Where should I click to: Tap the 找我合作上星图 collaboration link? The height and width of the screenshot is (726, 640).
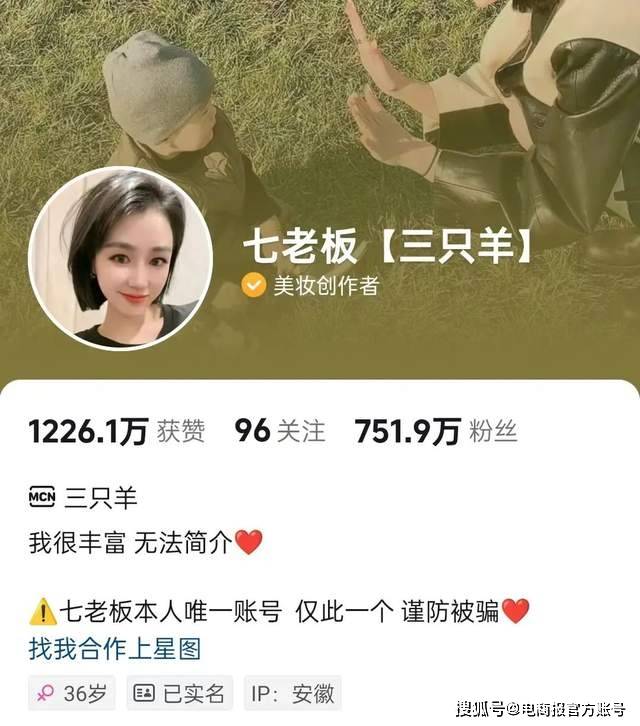[x=114, y=649]
